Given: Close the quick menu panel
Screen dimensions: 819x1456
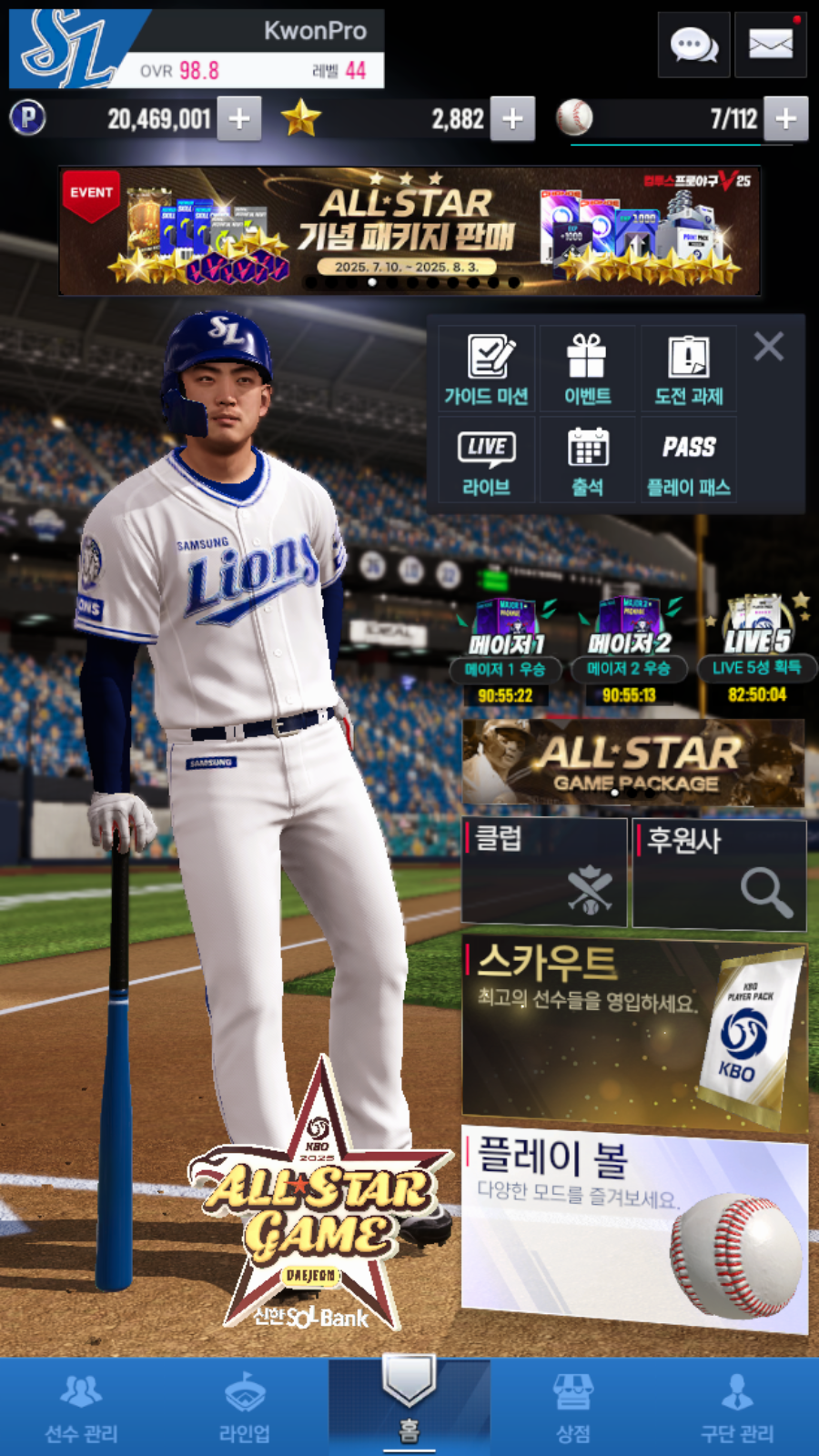Looking at the screenshot, I should [x=768, y=347].
